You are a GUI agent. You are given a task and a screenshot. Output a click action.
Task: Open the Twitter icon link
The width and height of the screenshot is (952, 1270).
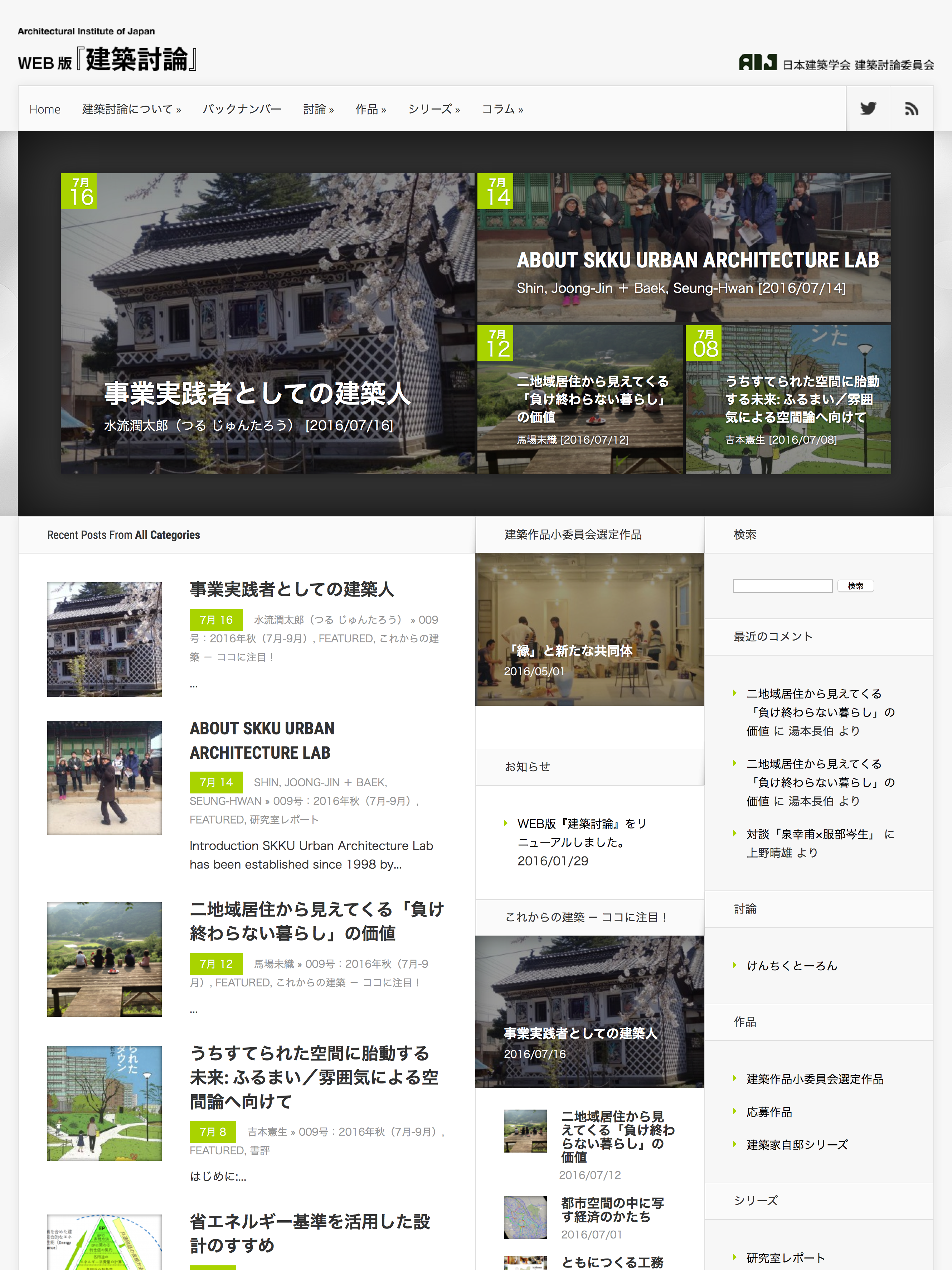[868, 108]
